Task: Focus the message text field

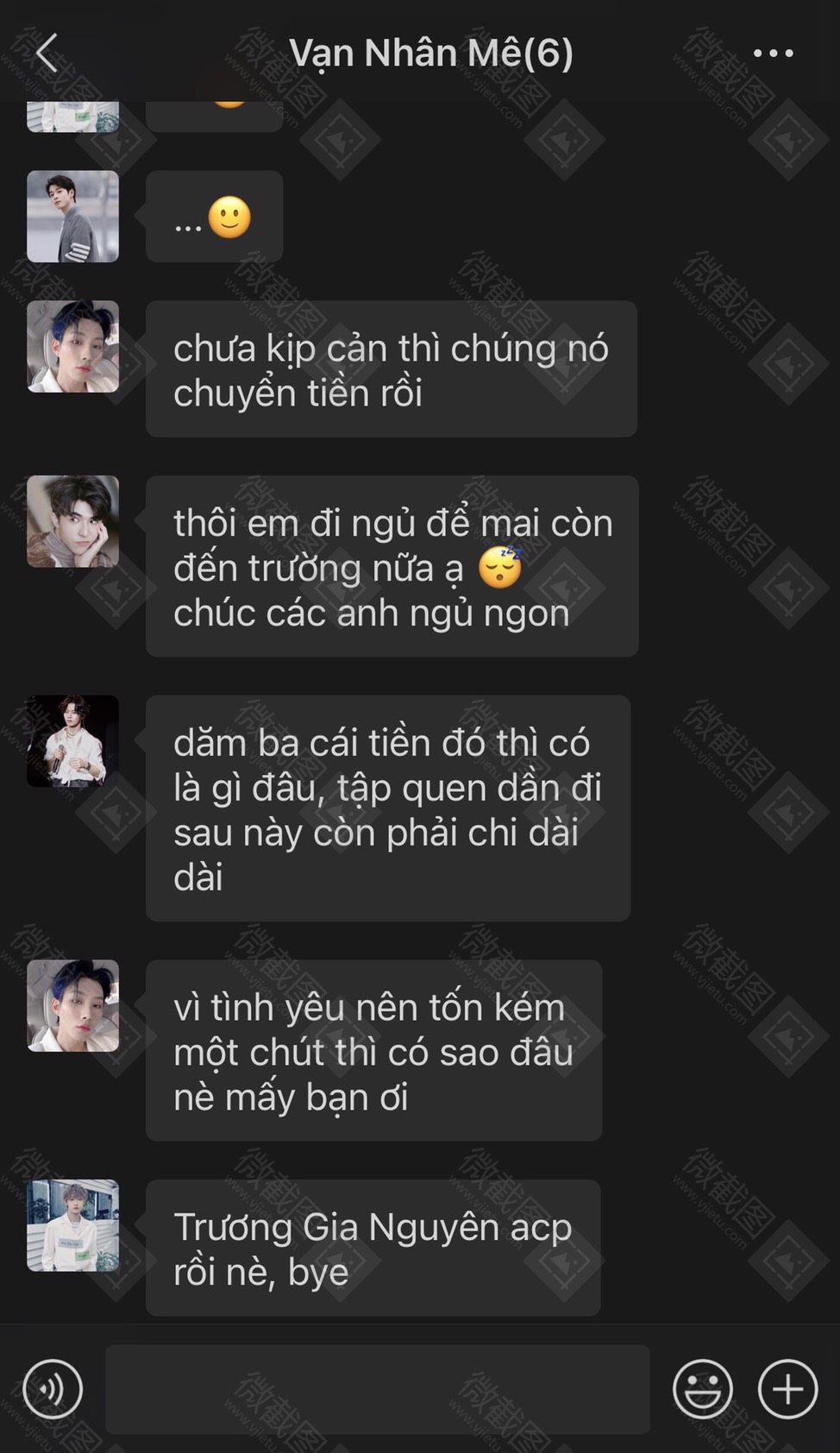Action: click(x=378, y=1389)
